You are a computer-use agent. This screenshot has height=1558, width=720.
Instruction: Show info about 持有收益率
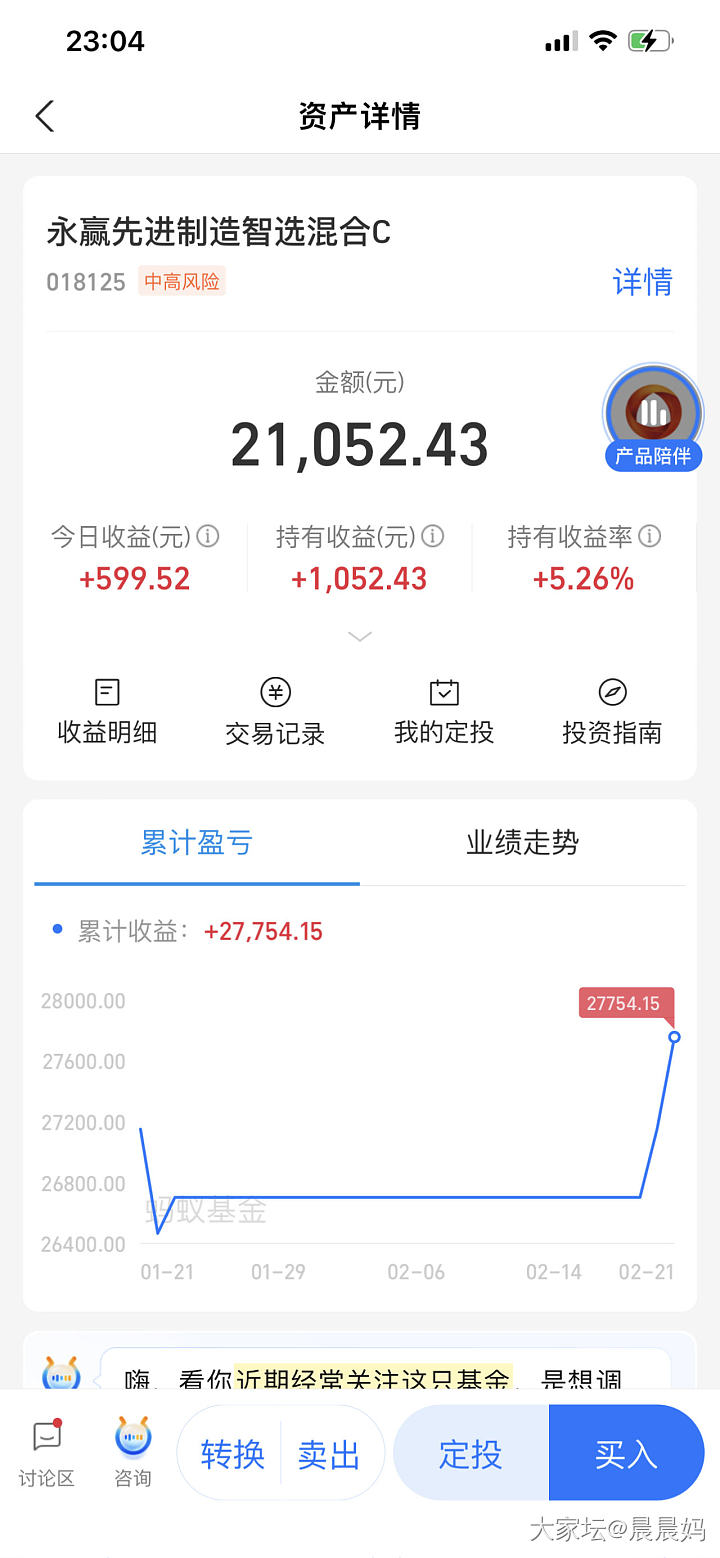click(x=650, y=537)
